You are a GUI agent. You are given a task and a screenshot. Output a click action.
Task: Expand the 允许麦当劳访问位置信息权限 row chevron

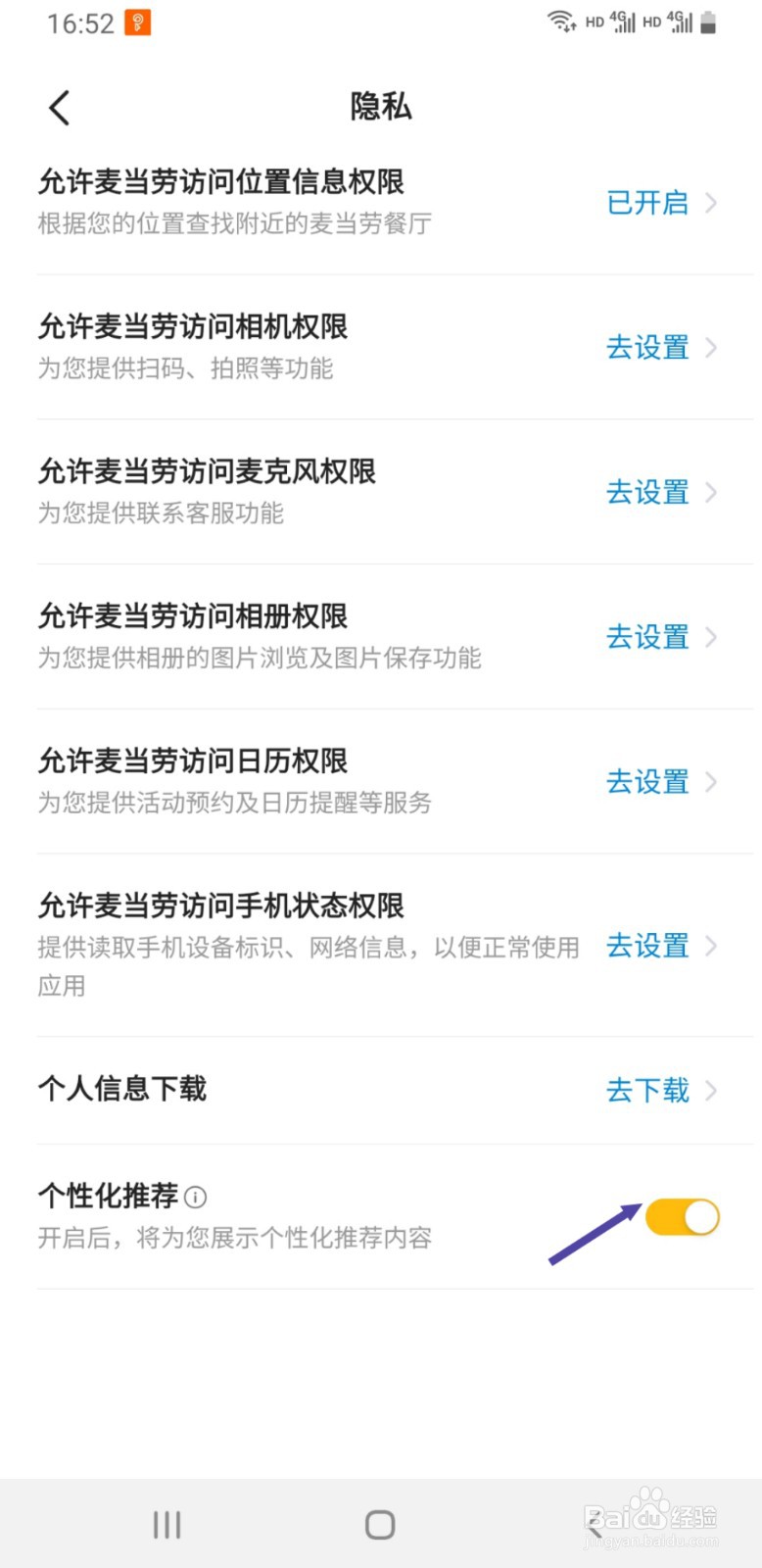click(x=714, y=204)
